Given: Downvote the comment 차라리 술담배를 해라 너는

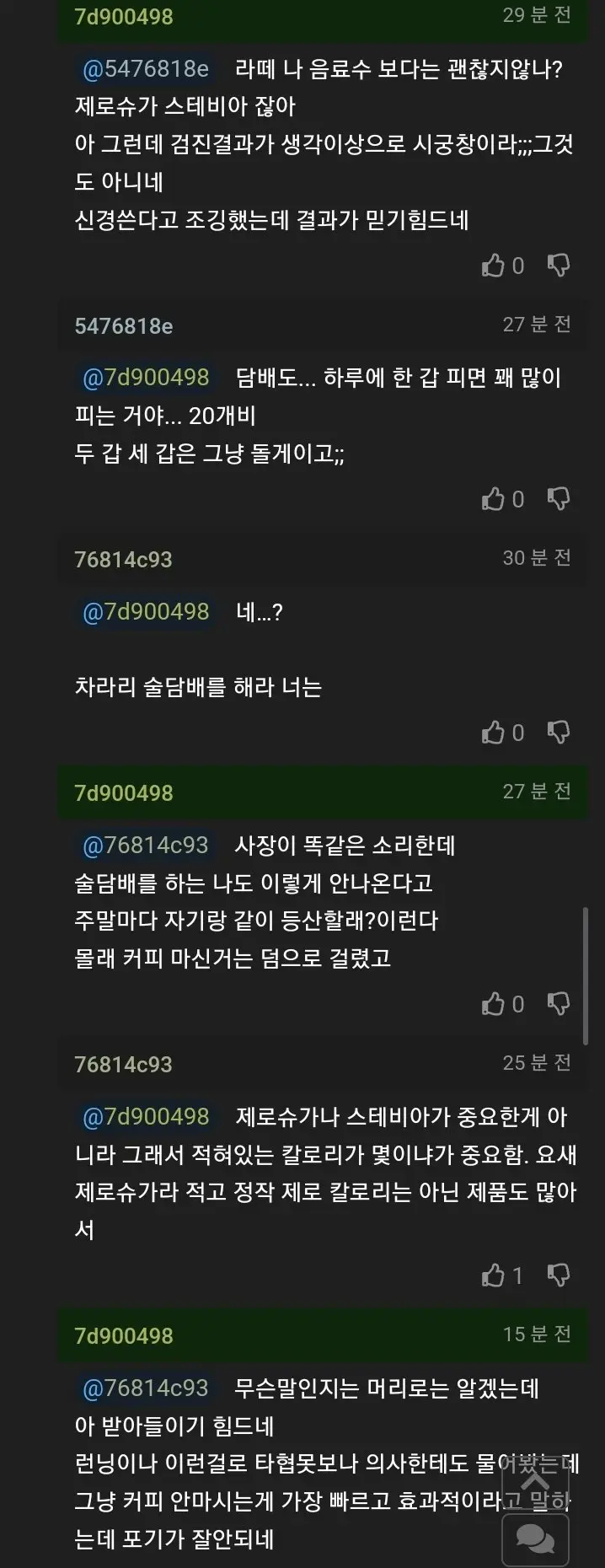Looking at the screenshot, I should tap(559, 733).
